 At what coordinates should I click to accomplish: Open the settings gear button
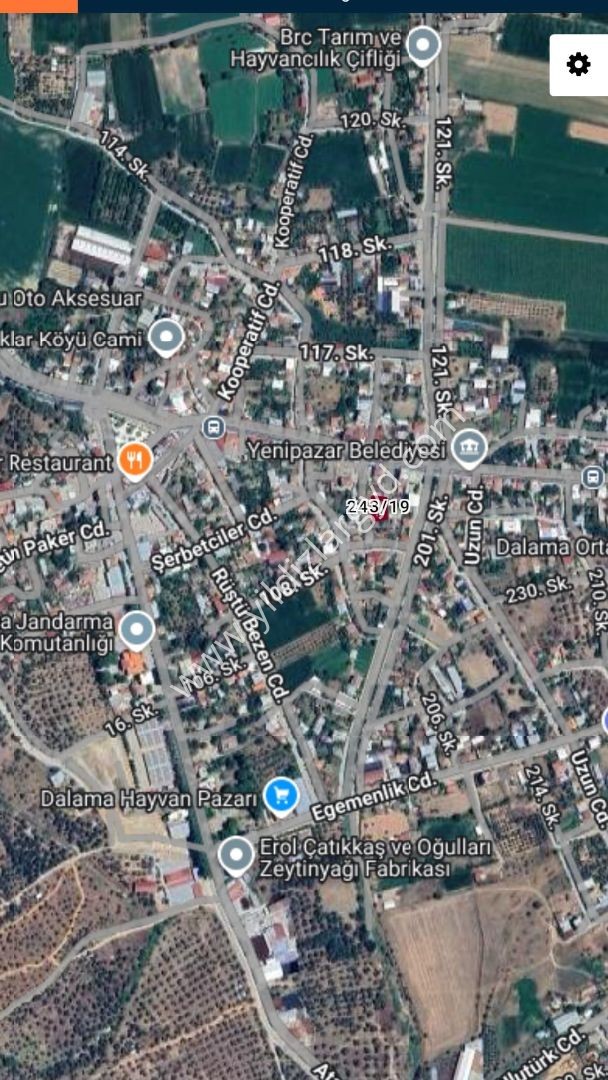click(578, 65)
